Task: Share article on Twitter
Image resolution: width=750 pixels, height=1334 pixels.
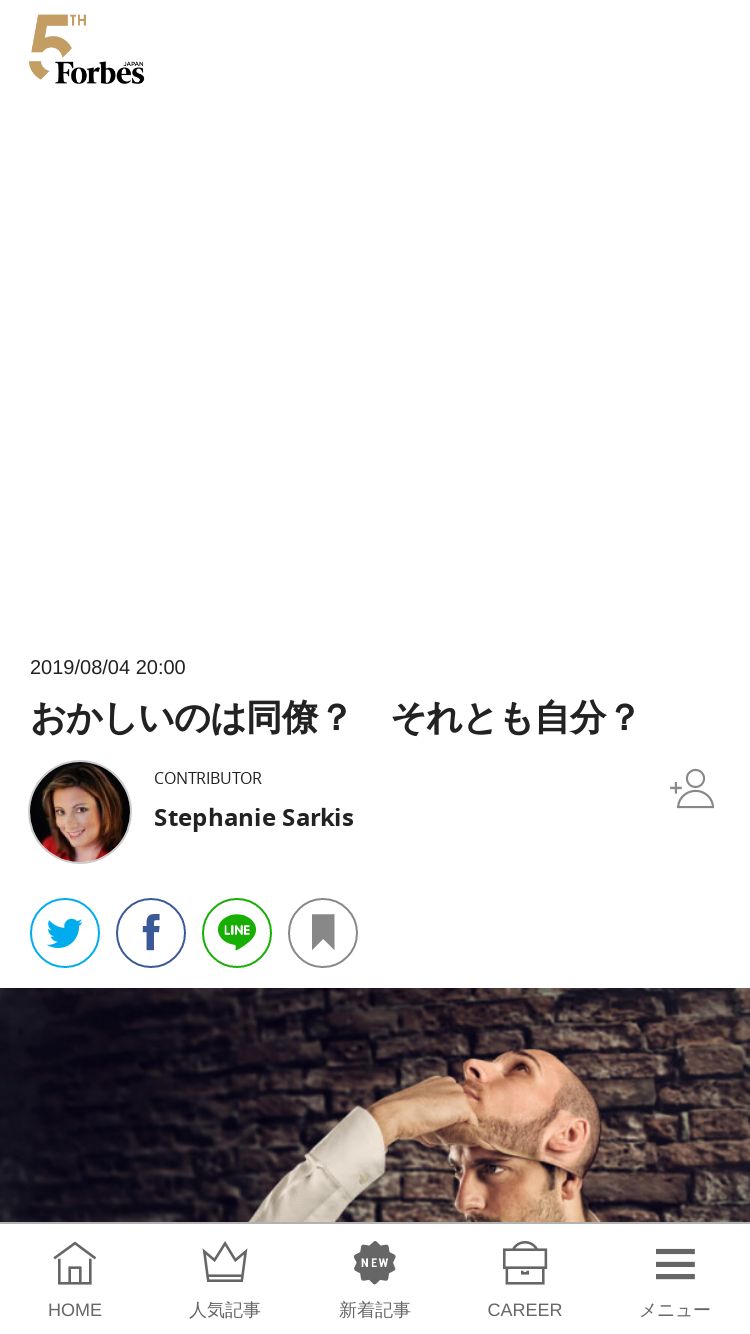Action: click(65, 933)
